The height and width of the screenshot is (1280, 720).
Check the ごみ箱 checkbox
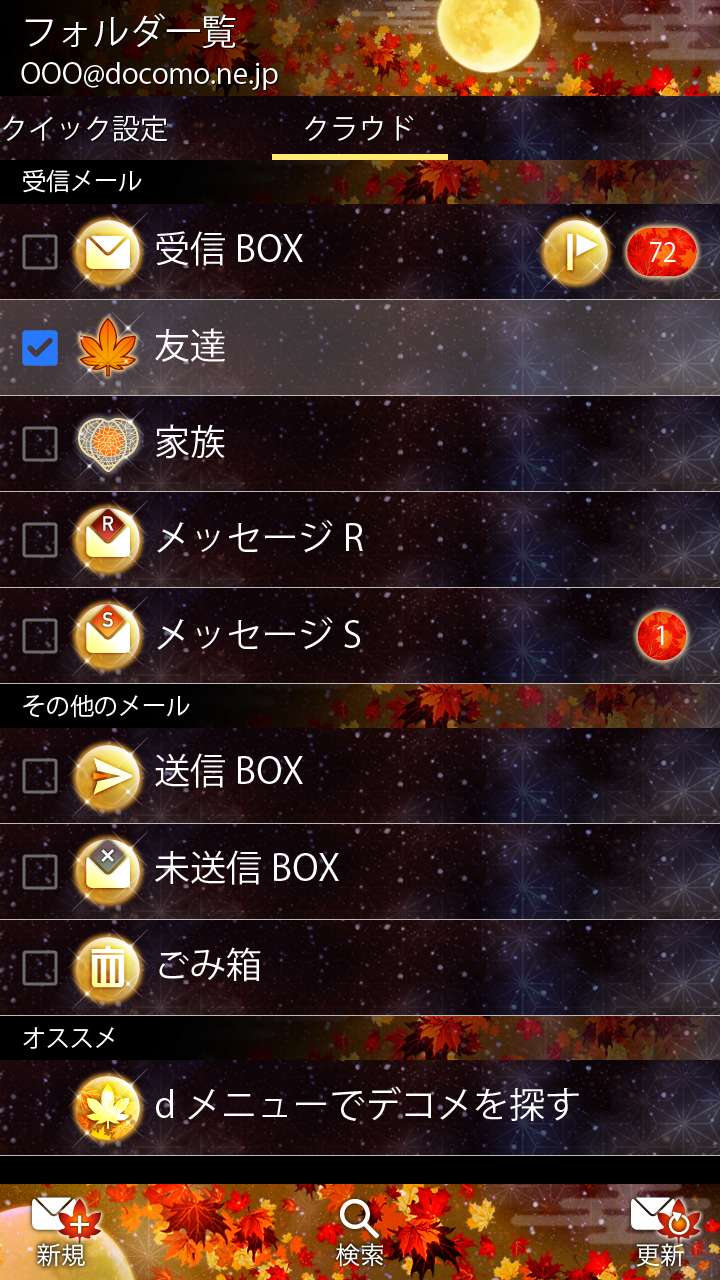click(x=40, y=966)
